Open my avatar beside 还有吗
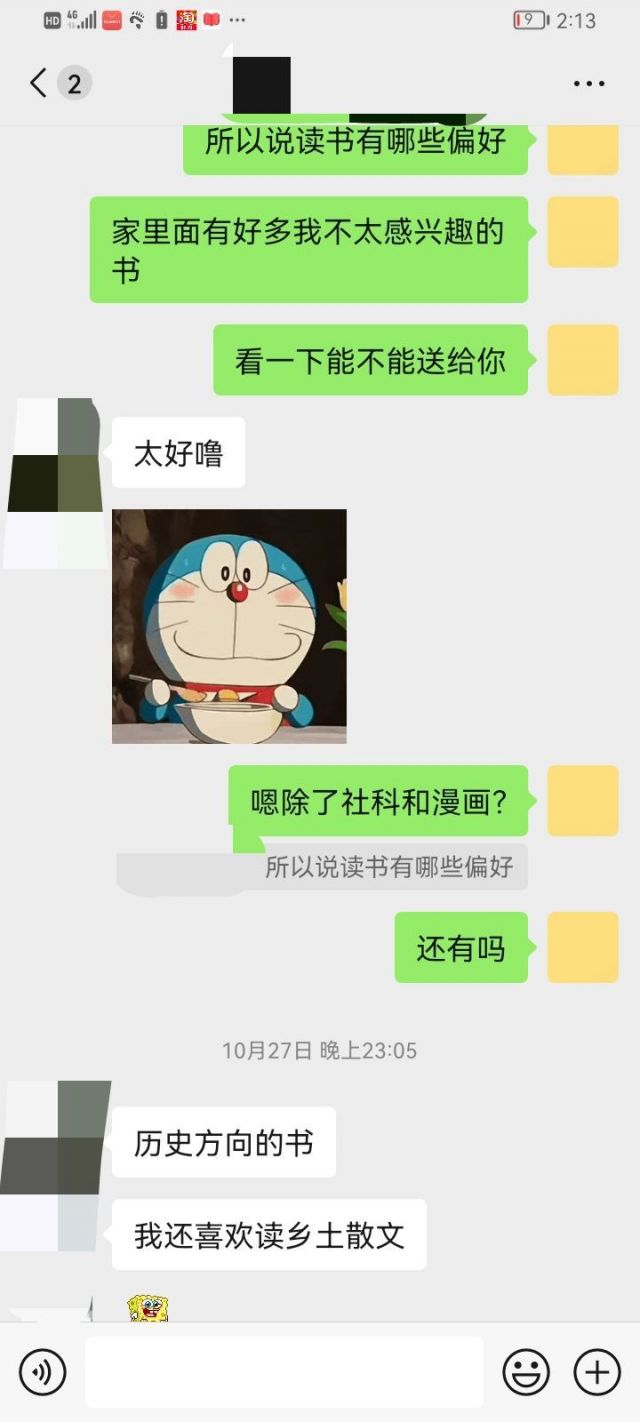640x1422 pixels. [x=583, y=947]
